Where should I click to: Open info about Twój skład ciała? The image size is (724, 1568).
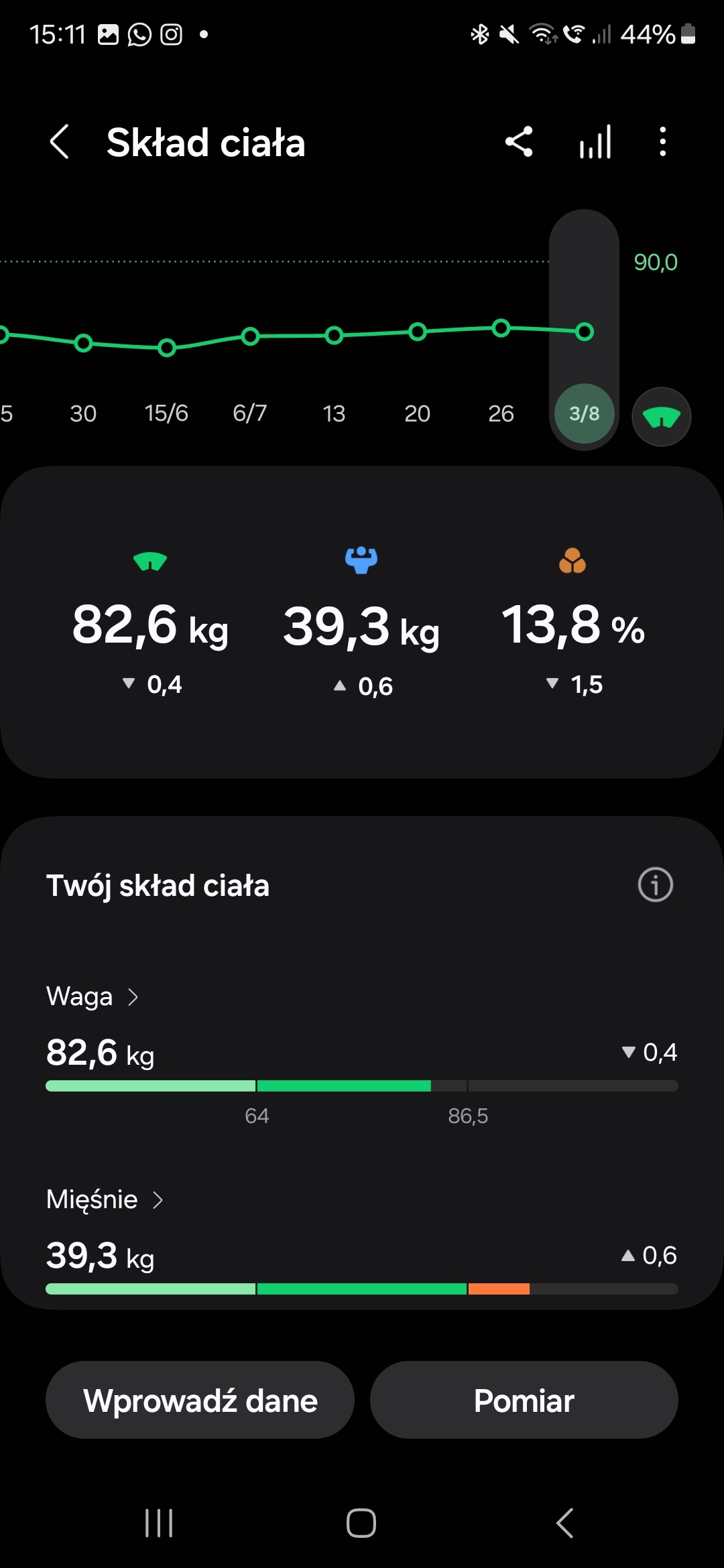click(655, 885)
